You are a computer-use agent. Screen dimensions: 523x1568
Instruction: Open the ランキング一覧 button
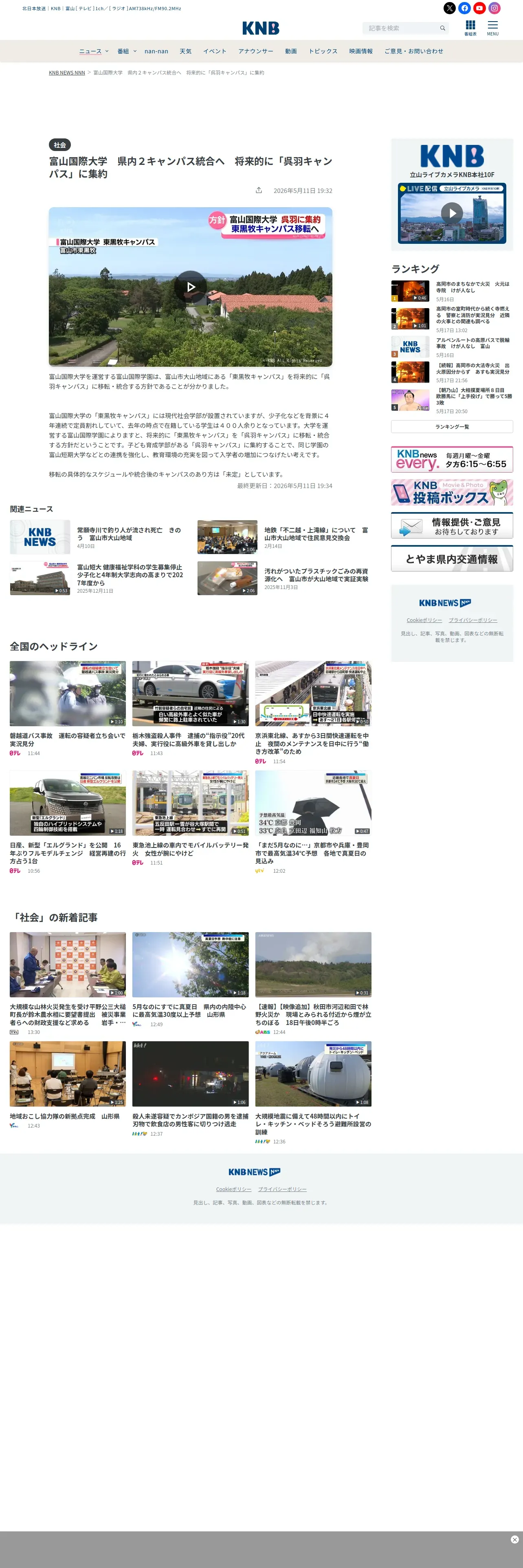pyautogui.click(x=452, y=427)
